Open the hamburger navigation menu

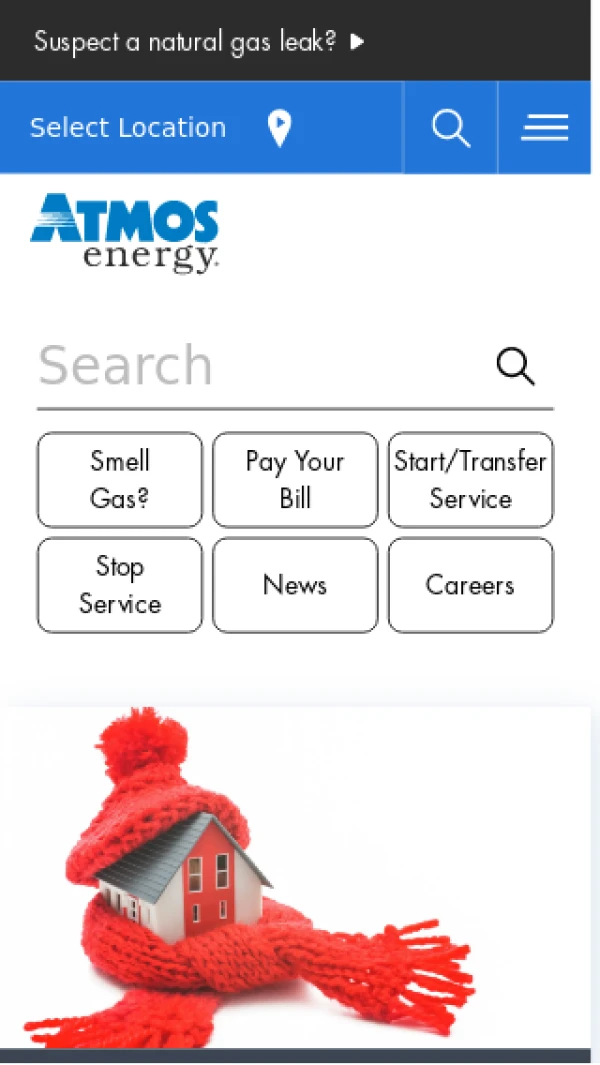tap(544, 128)
